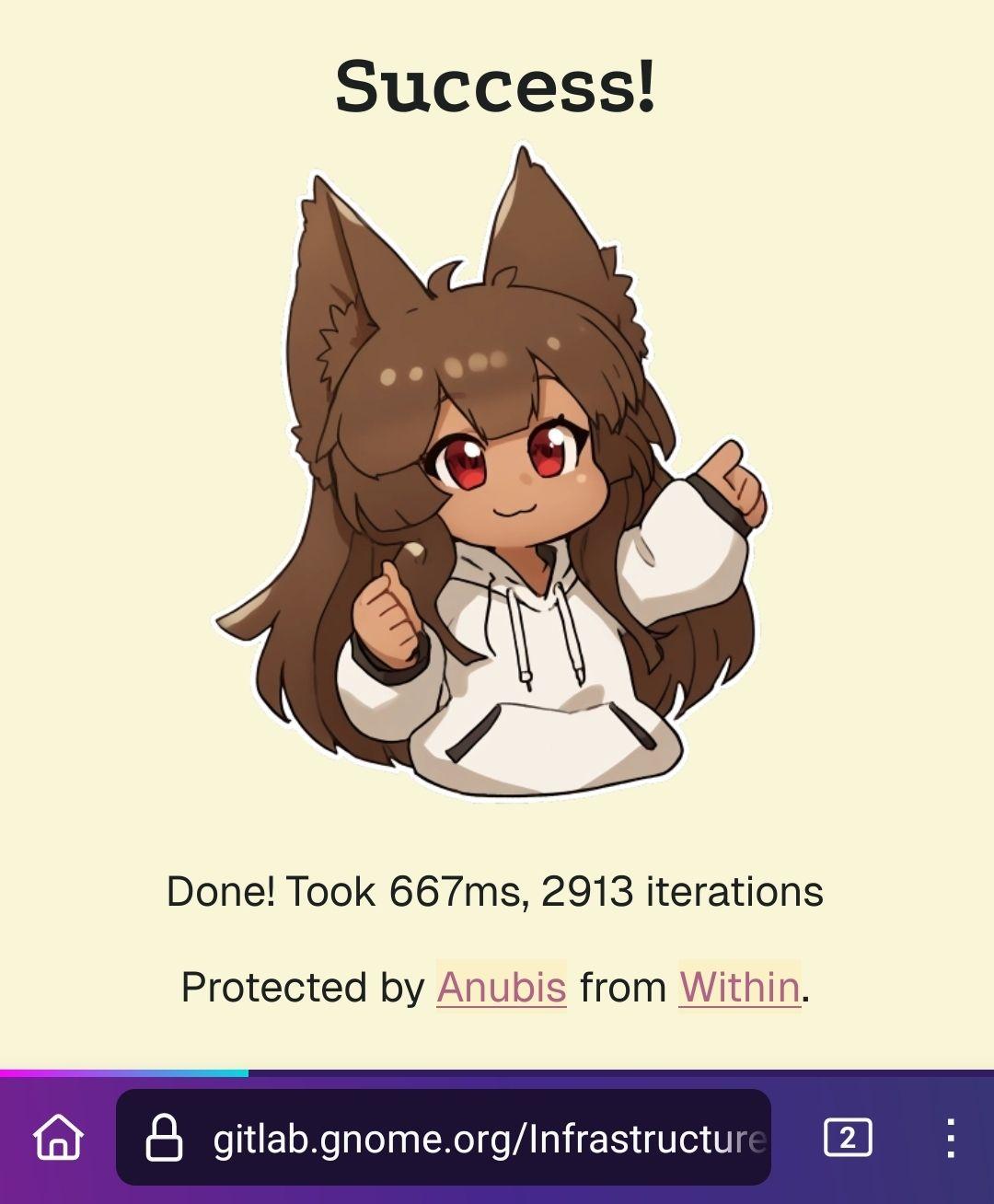Screen dimensions: 994x1204
Task: Tap the gitlab.gnome.org address bar
Action: [x=488, y=1139]
